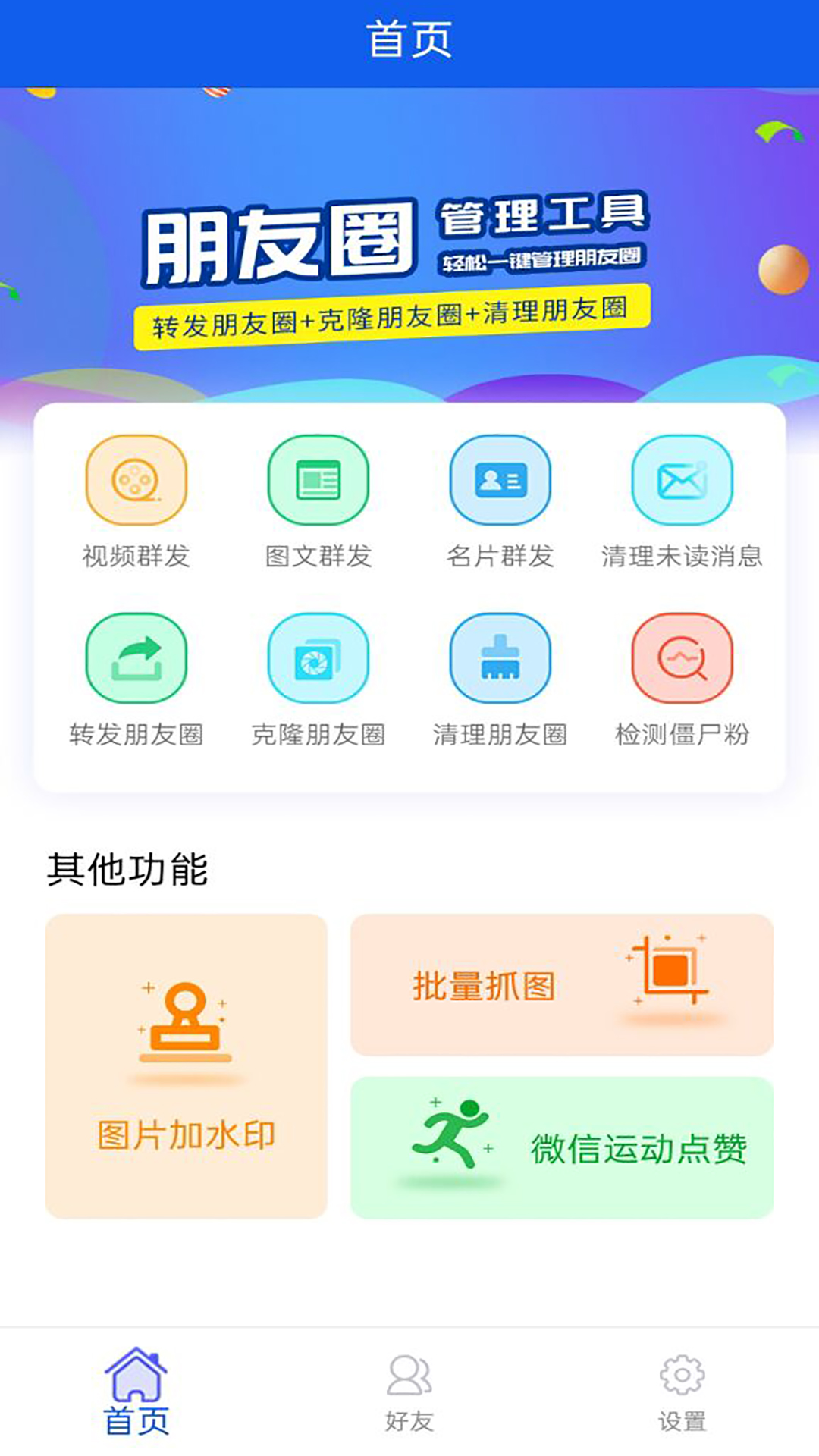
Task: Select 名片群发 card broadcast
Action: (x=500, y=502)
